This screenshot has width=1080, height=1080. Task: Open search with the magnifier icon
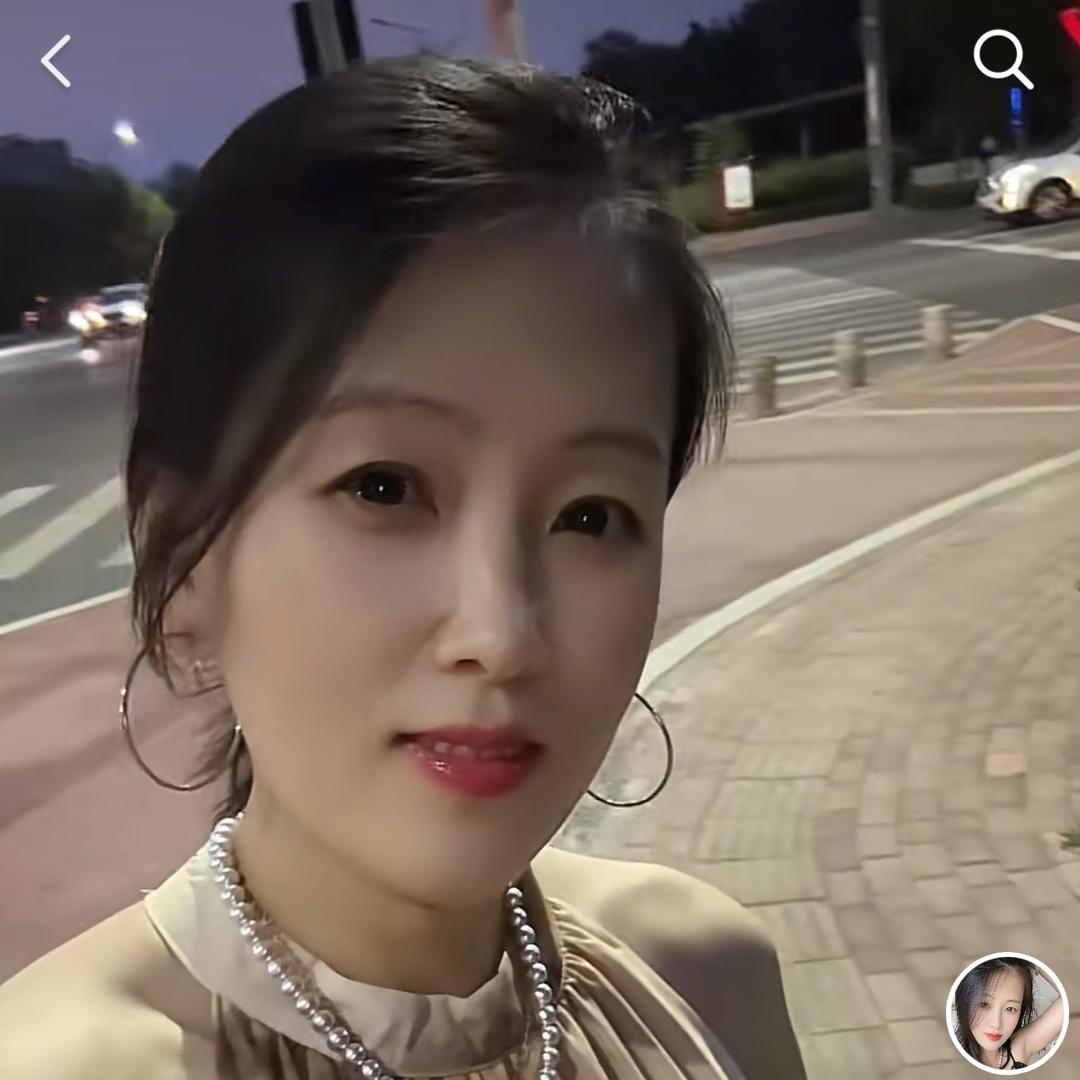coord(1002,59)
